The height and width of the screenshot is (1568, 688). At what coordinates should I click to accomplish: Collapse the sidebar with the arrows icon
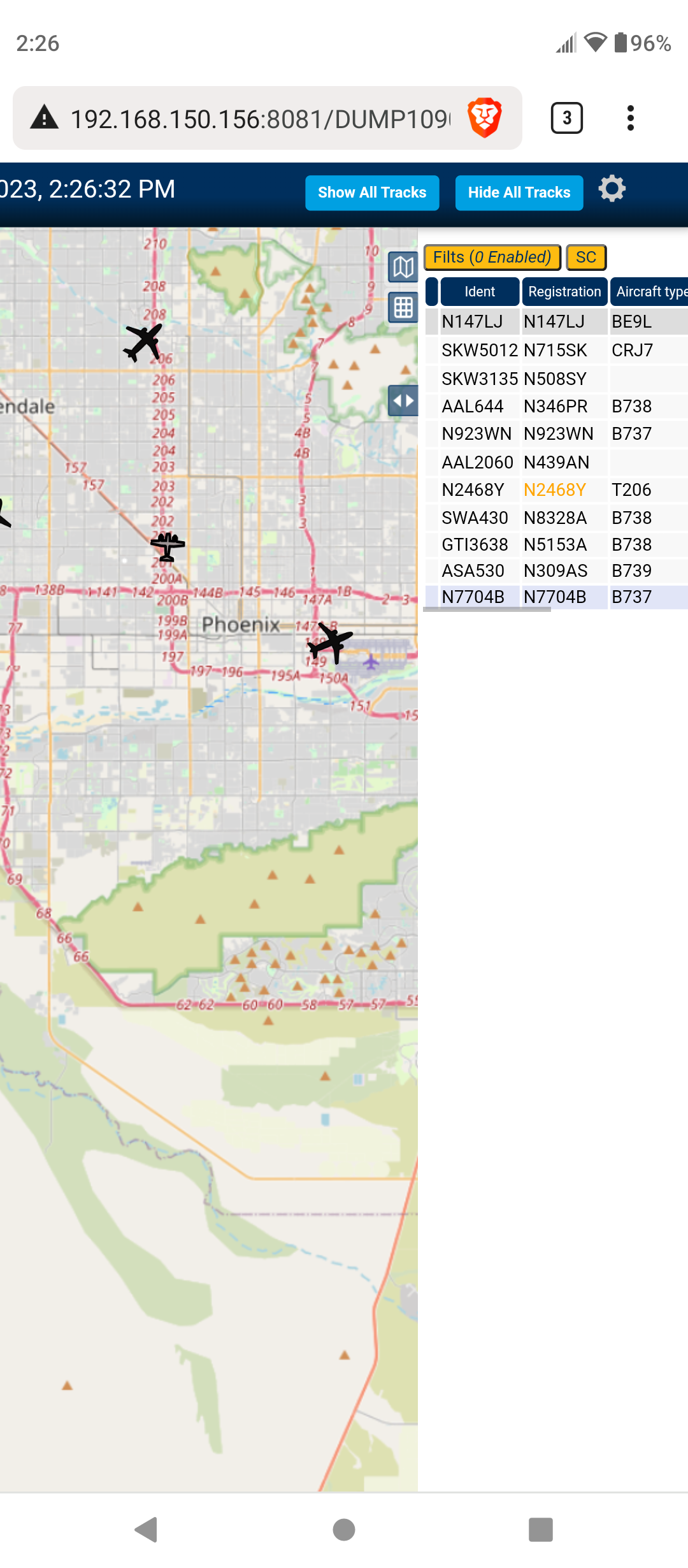tap(403, 401)
